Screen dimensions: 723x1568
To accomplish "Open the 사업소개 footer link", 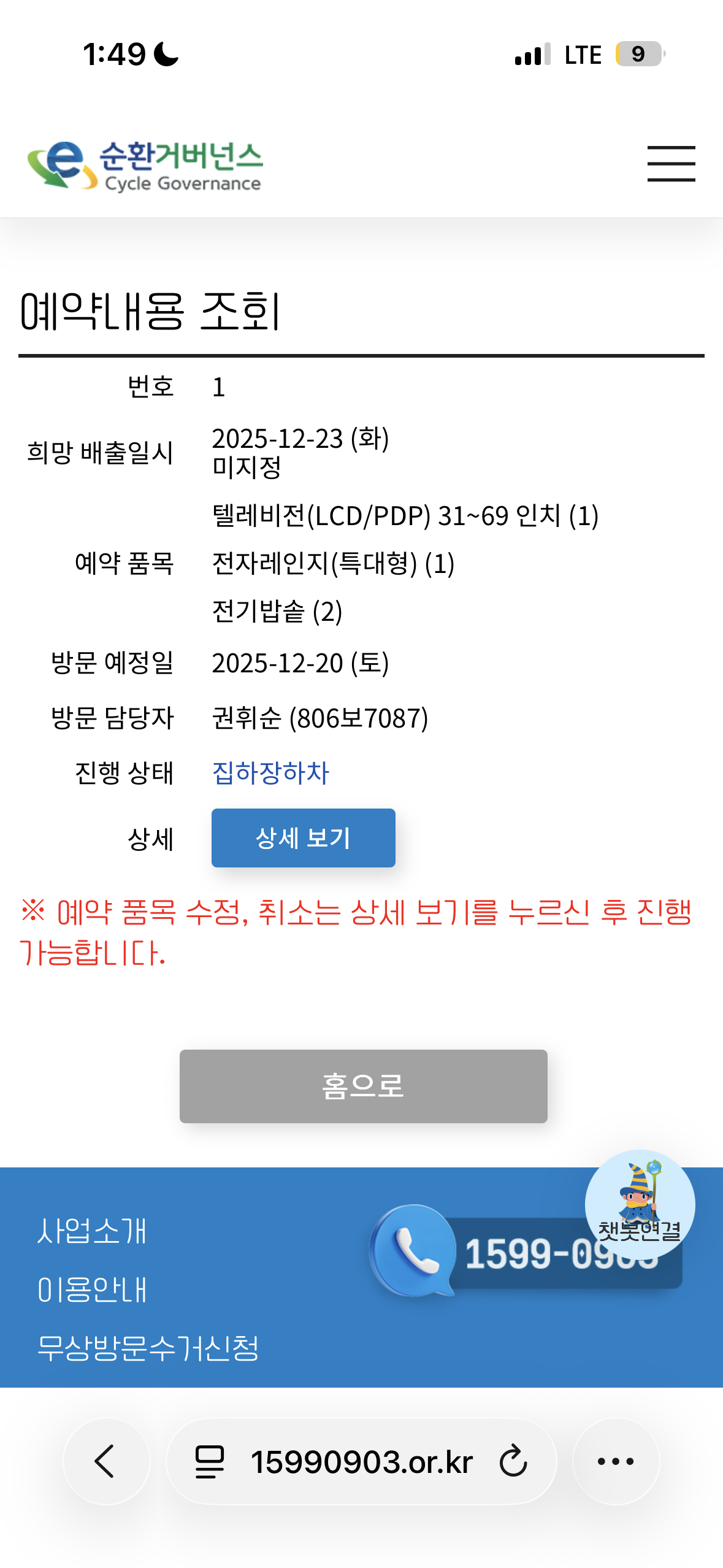I will [x=92, y=1231].
